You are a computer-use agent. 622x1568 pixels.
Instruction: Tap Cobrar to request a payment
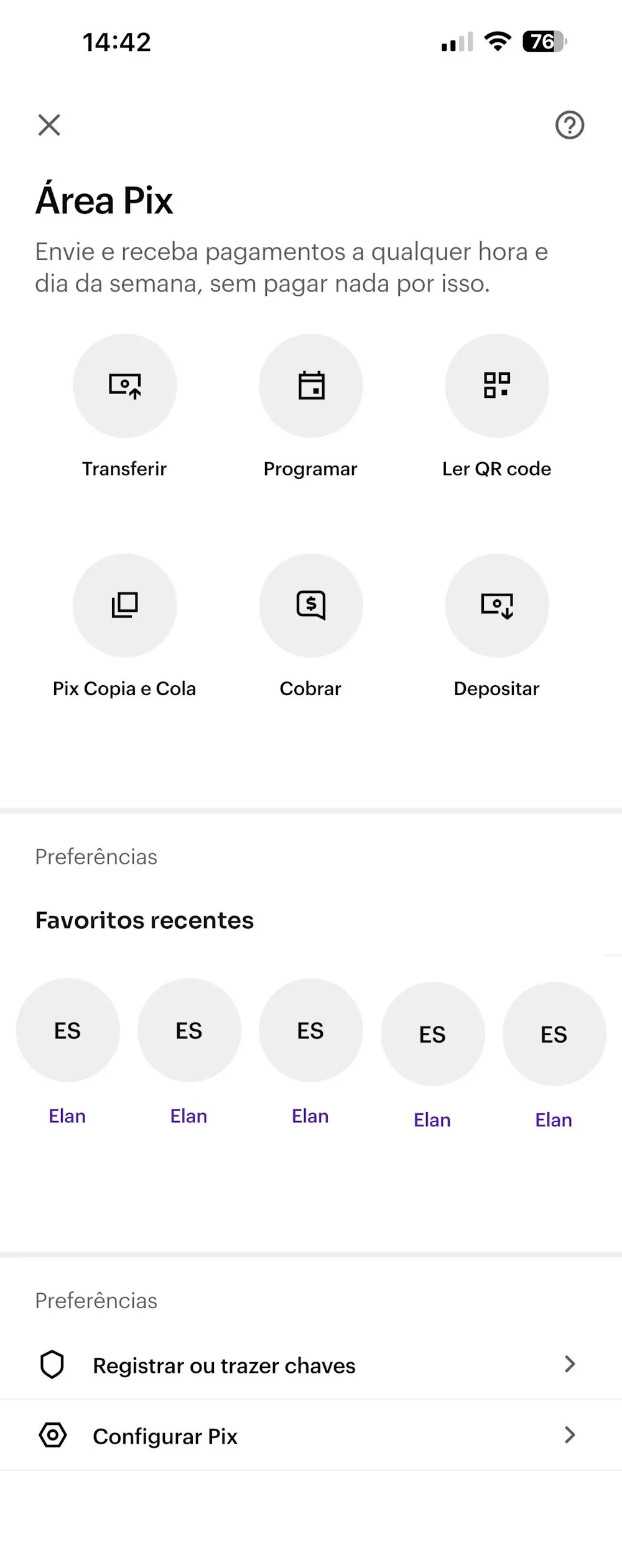[x=310, y=606]
